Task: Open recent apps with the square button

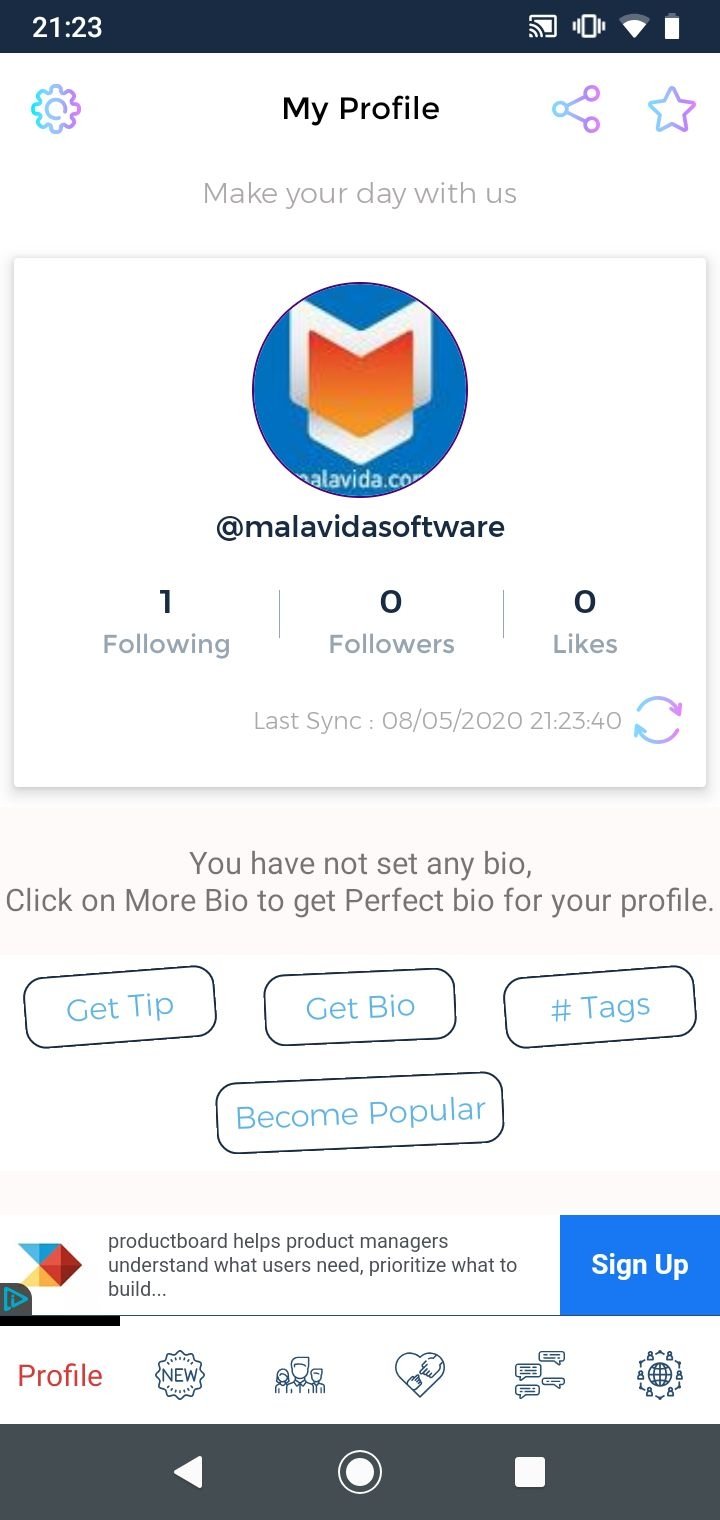Action: tap(530, 1472)
